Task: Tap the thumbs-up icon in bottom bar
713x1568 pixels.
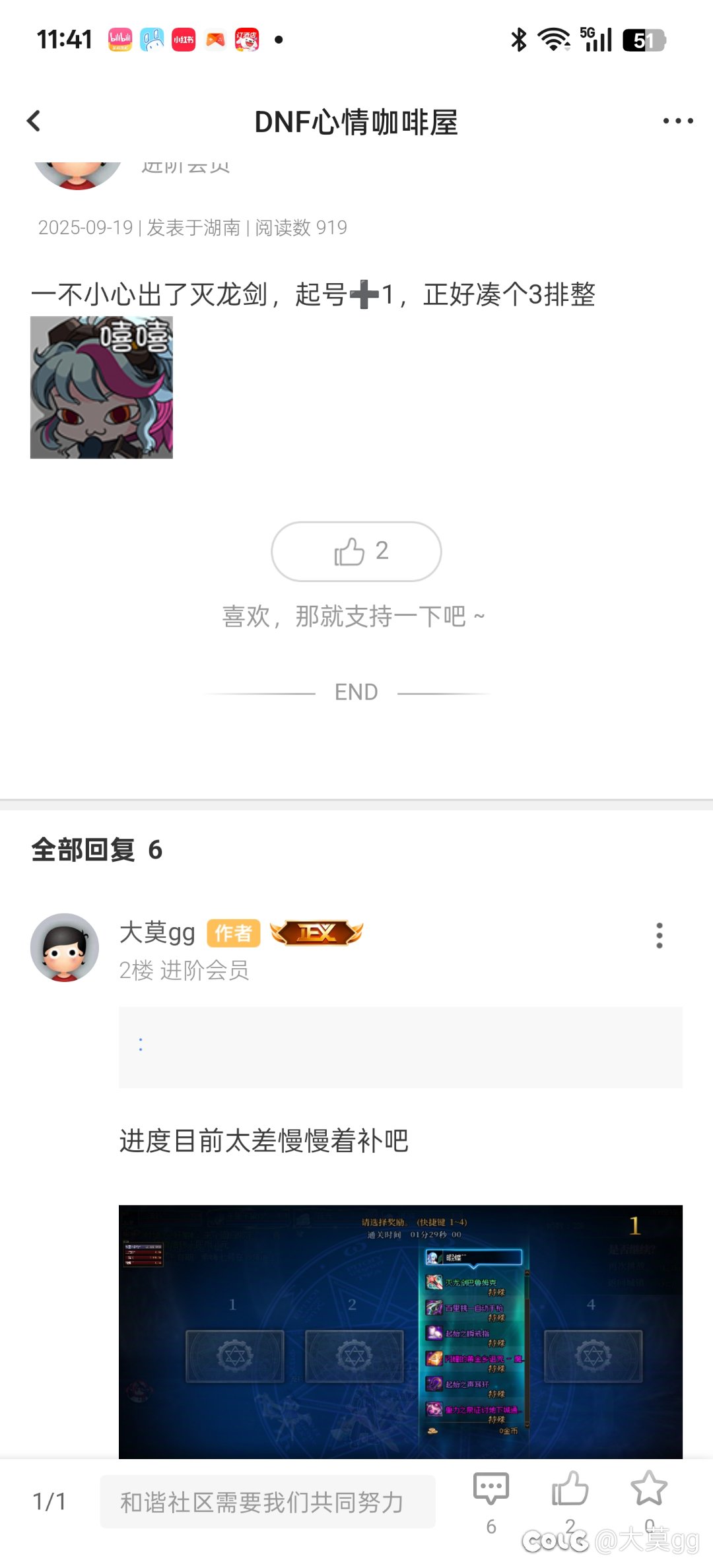Action: click(570, 1490)
